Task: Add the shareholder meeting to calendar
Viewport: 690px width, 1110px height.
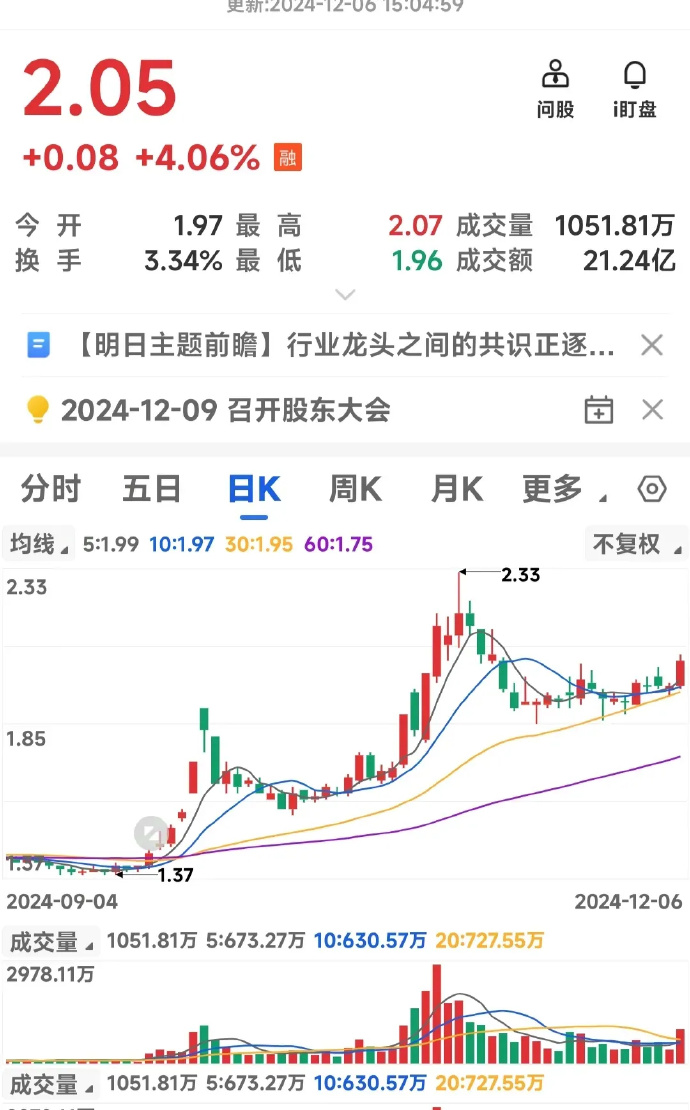Action: (599, 410)
